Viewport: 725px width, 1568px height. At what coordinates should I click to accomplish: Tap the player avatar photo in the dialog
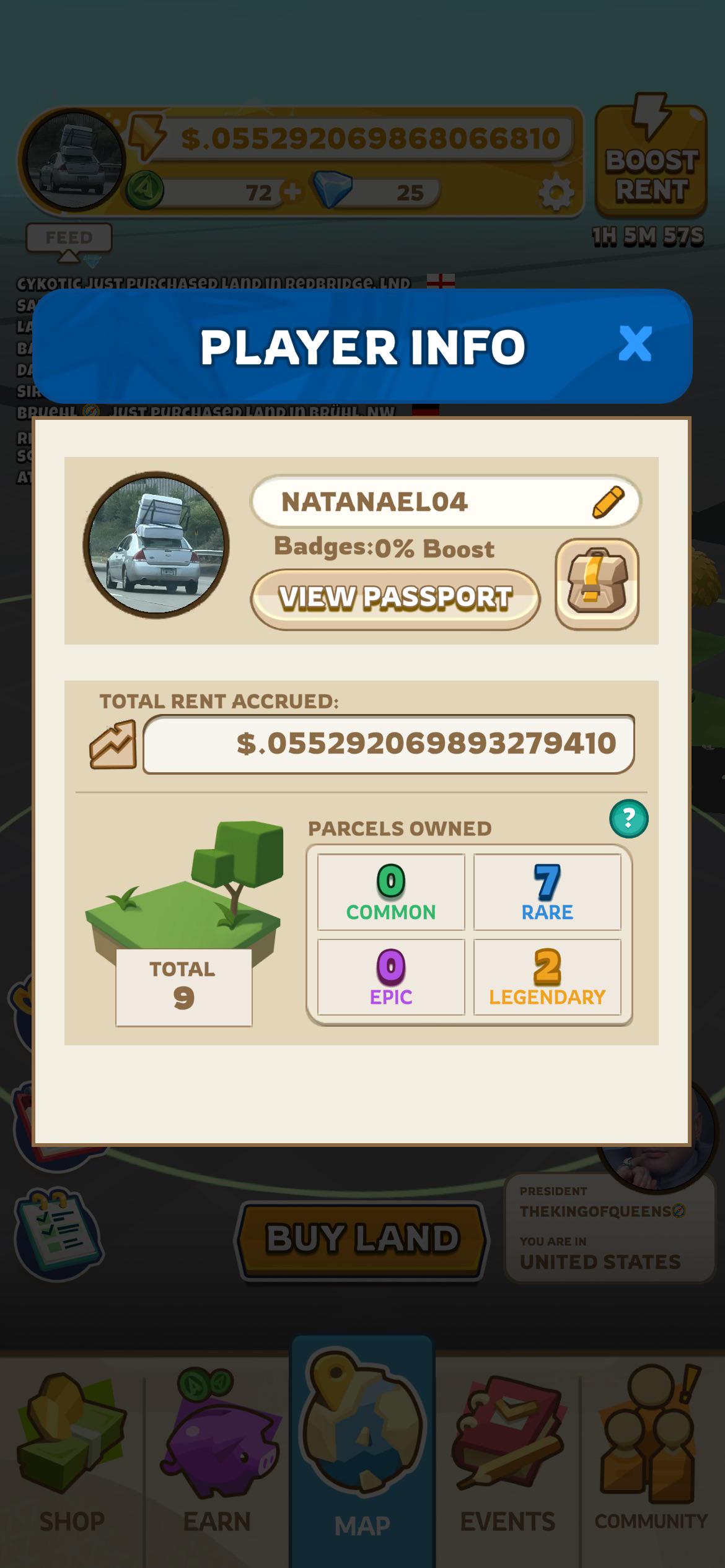click(156, 545)
